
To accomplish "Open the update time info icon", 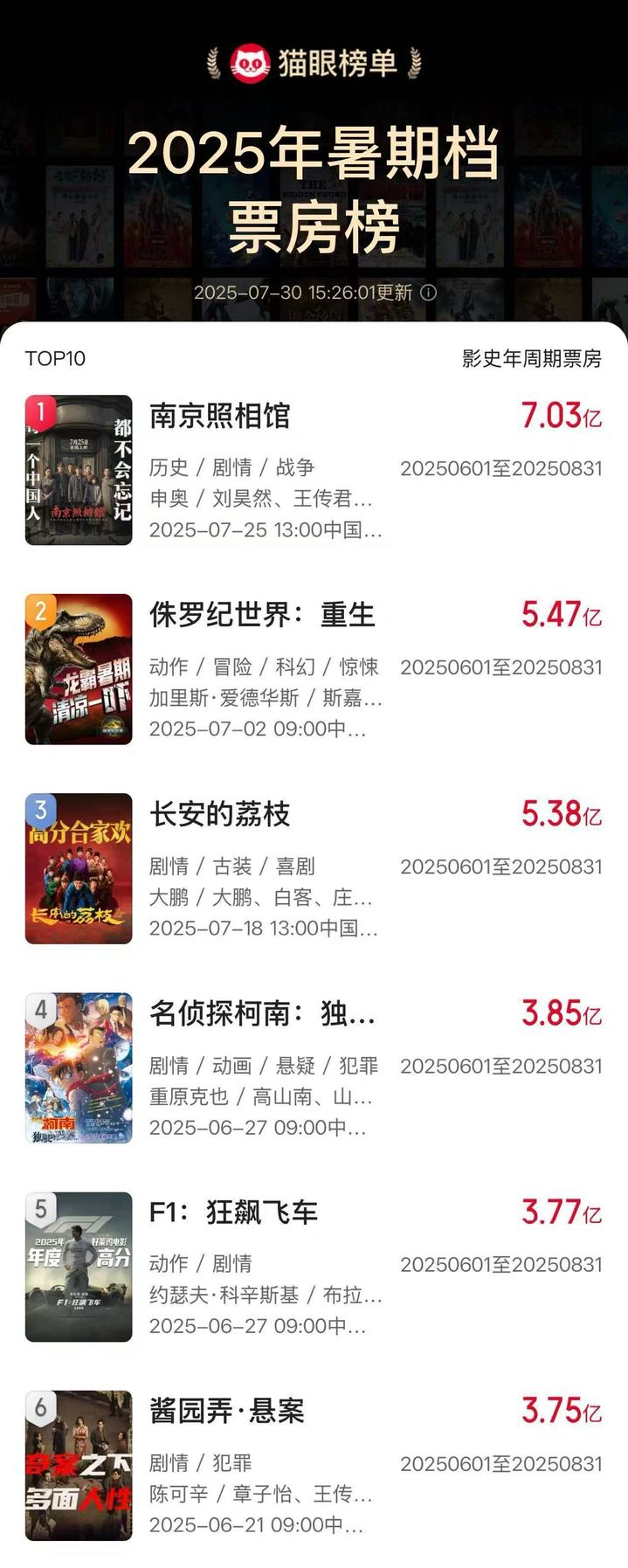I will pos(429,293).
